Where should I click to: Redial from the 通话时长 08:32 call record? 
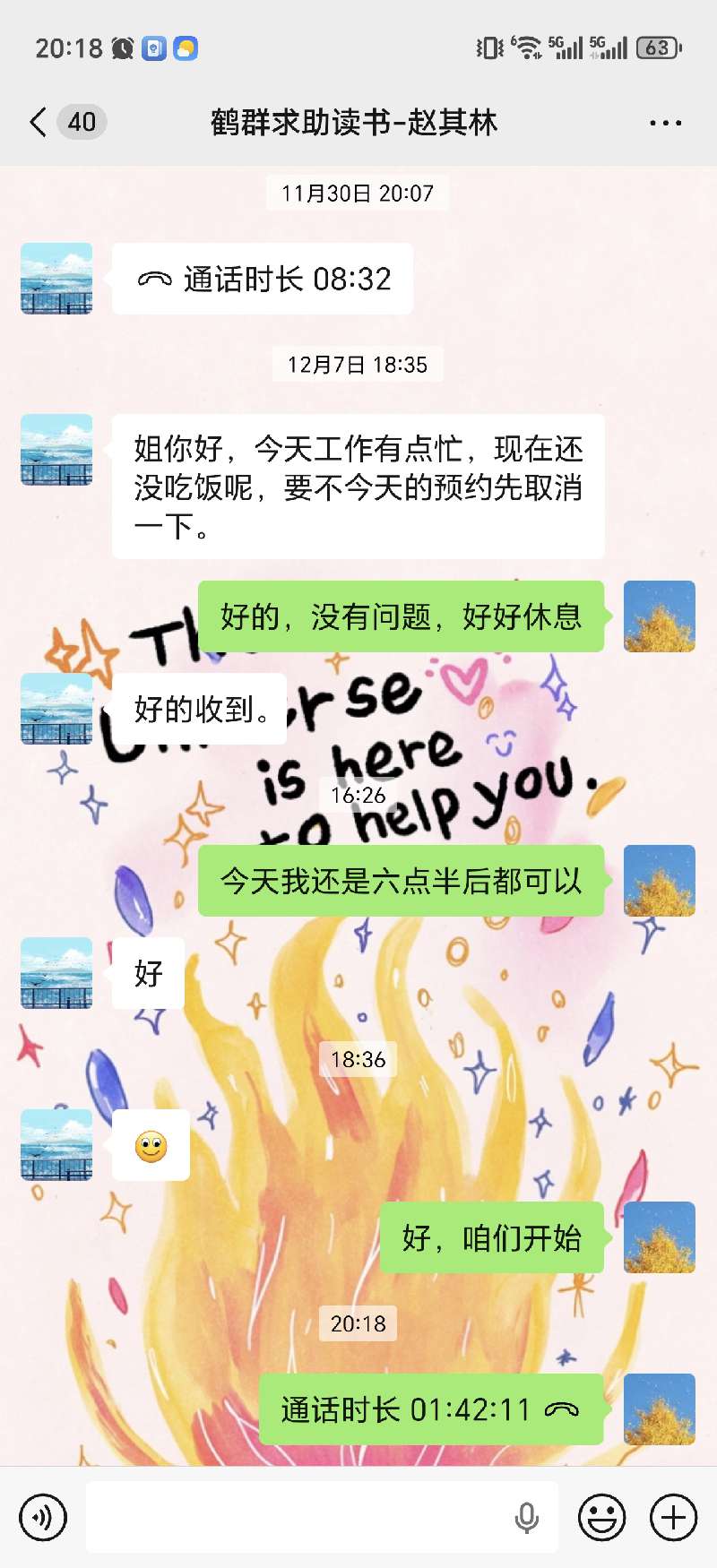263,280
